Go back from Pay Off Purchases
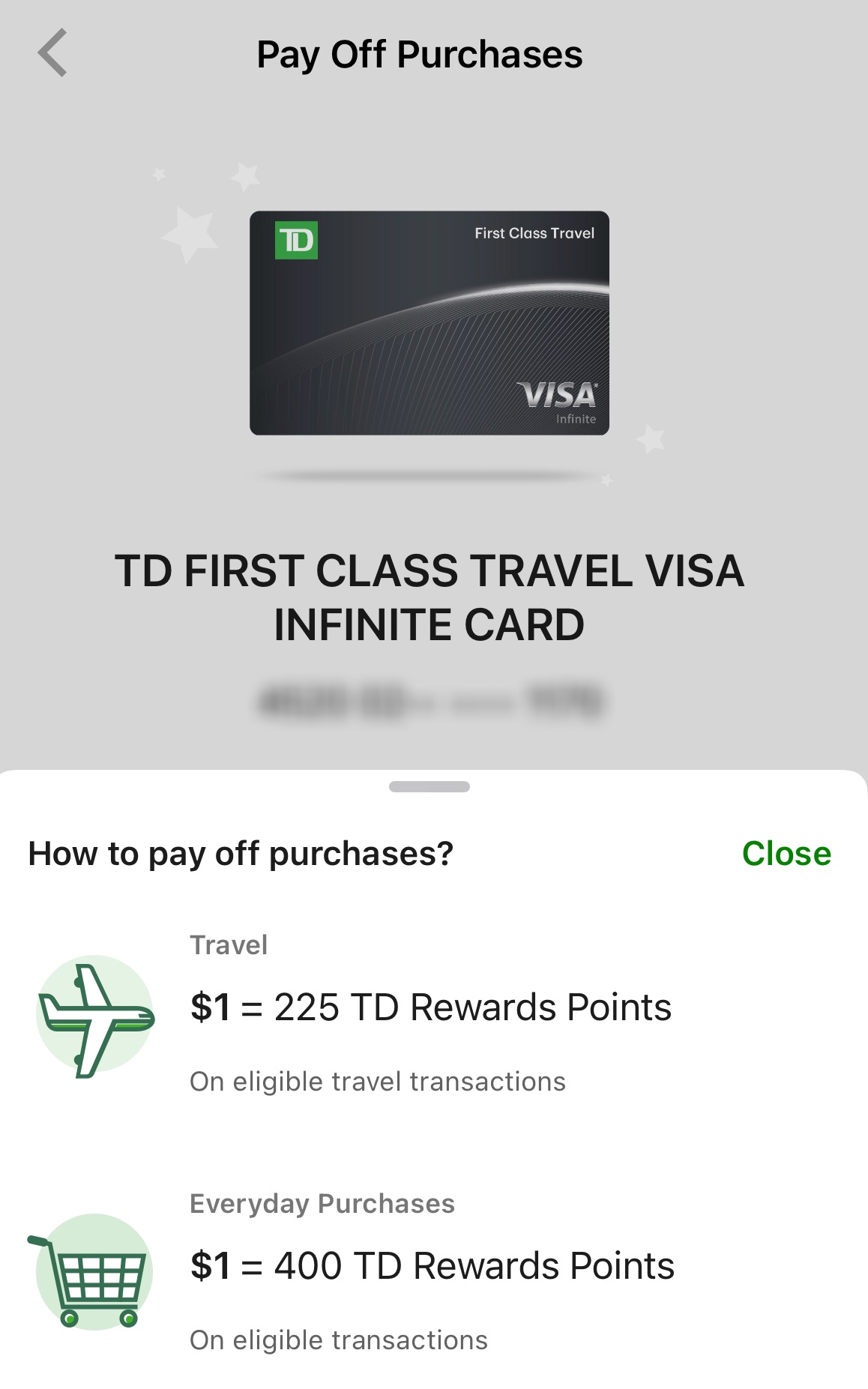 click(x=53, y=53)
